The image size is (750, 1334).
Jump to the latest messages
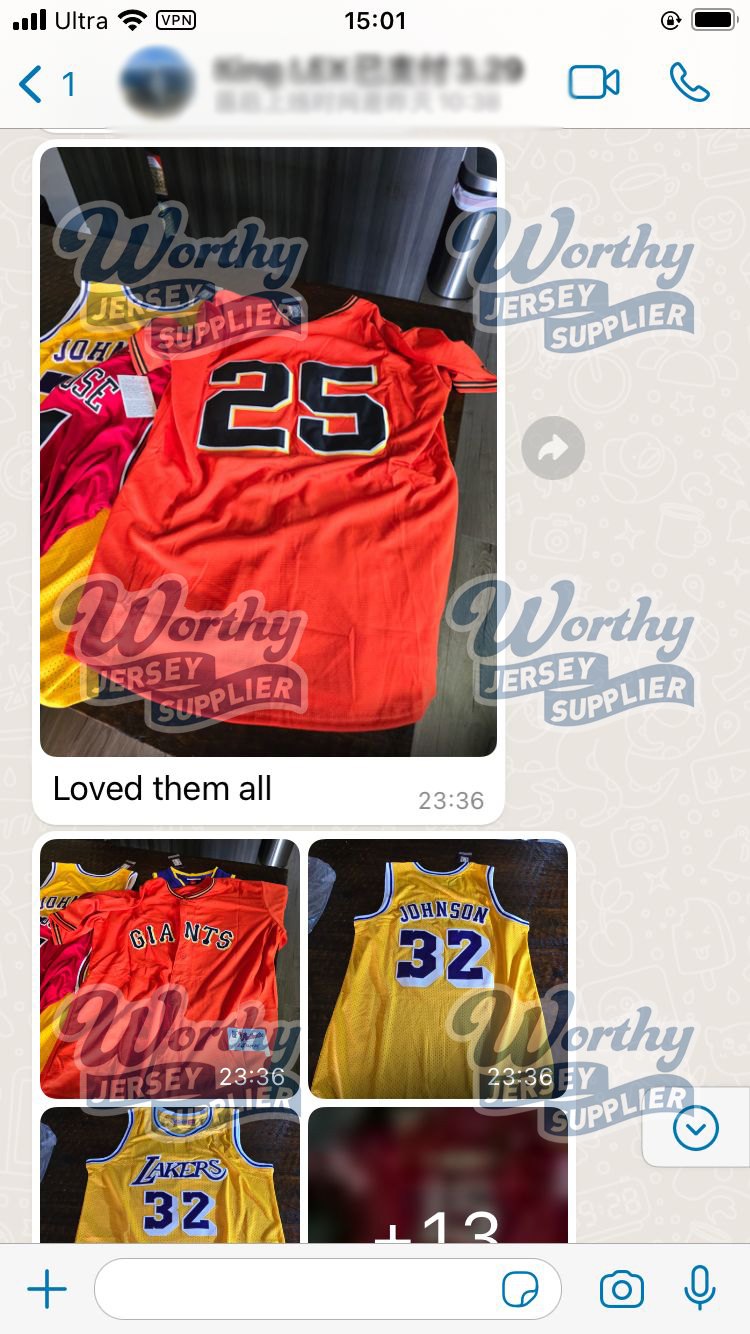click(x=696, y=1129)
